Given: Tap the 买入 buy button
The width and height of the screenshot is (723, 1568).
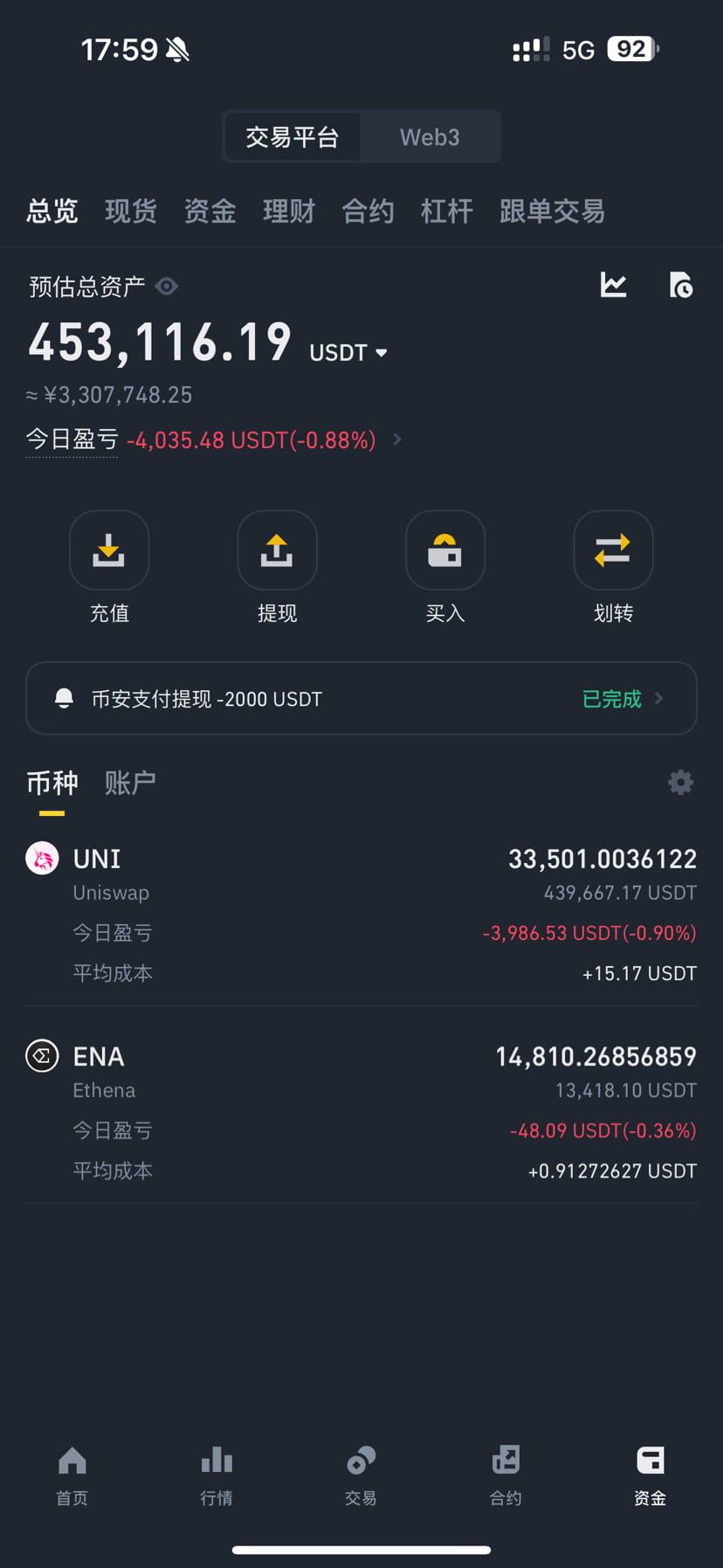Looking at the screenshot, I should click(445, 566).
